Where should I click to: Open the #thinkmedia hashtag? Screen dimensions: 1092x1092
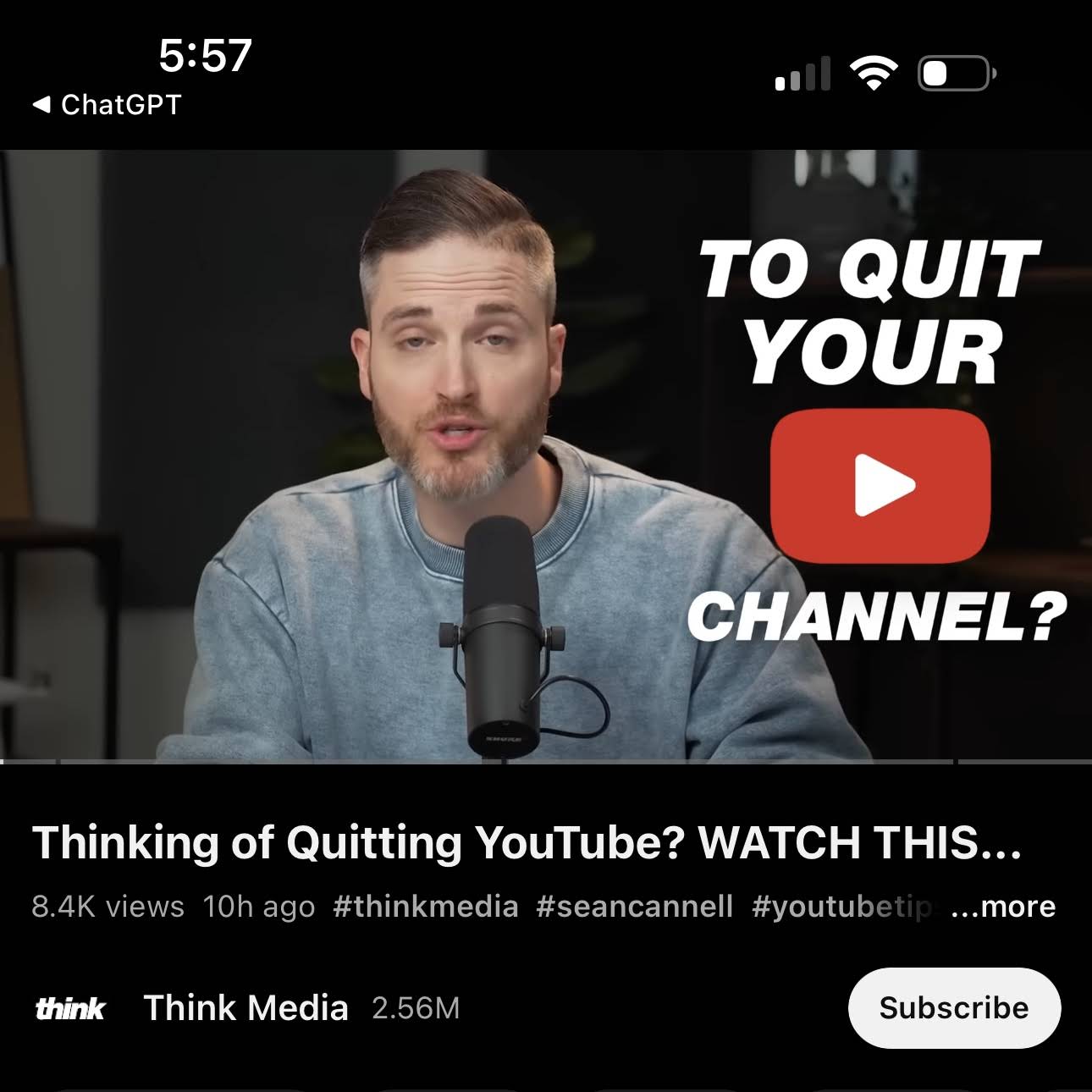[425, 907]
